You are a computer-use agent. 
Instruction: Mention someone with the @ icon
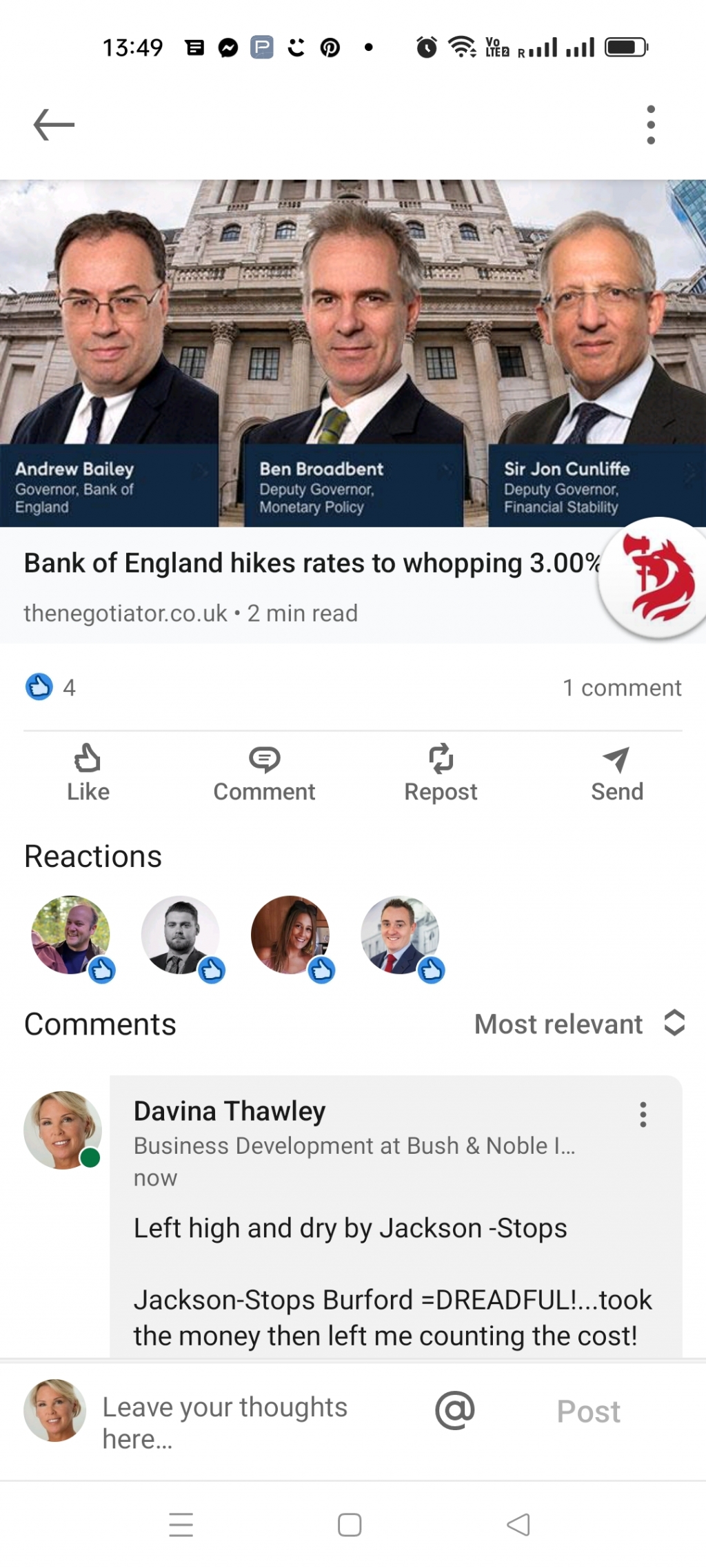(x=455, y=1410)
